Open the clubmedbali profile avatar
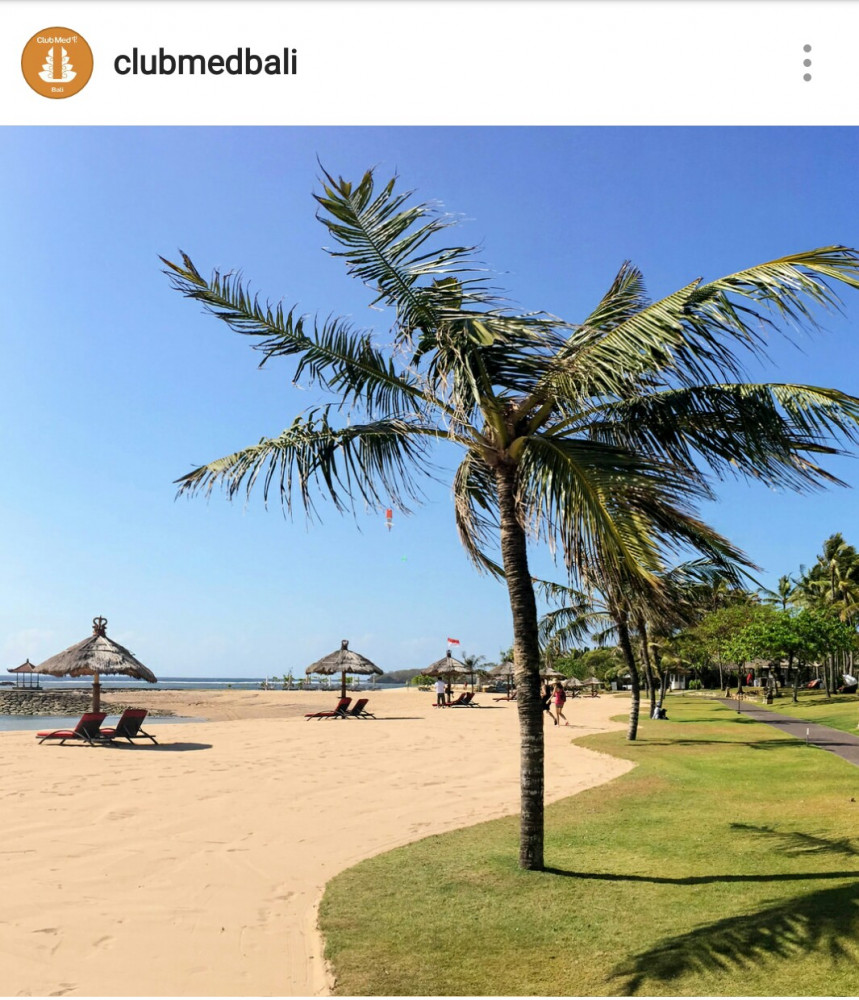The height and width of the screenshot is (1000, 859). [x=57, y=63]
